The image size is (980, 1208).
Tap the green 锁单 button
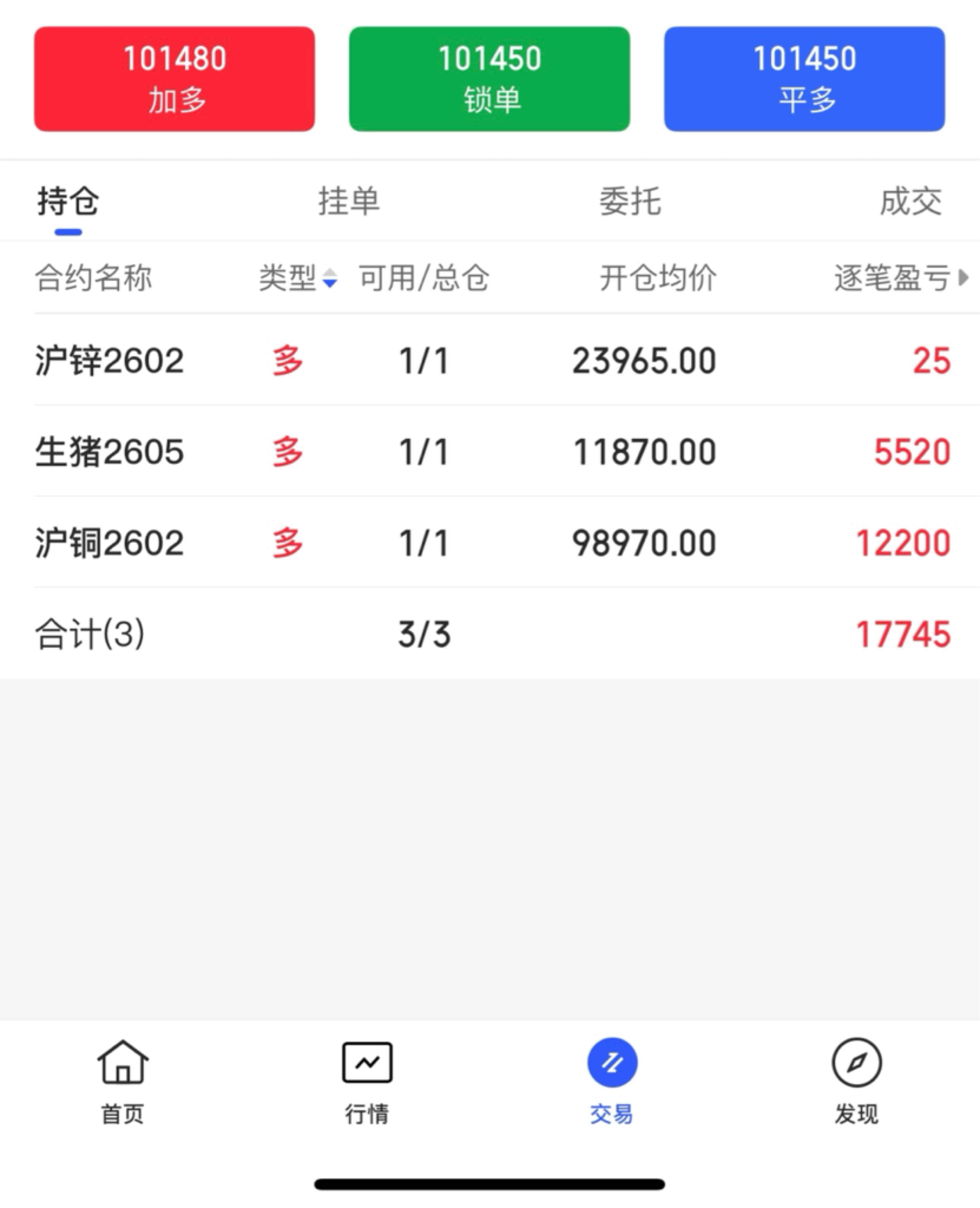(x=489, y=79)
